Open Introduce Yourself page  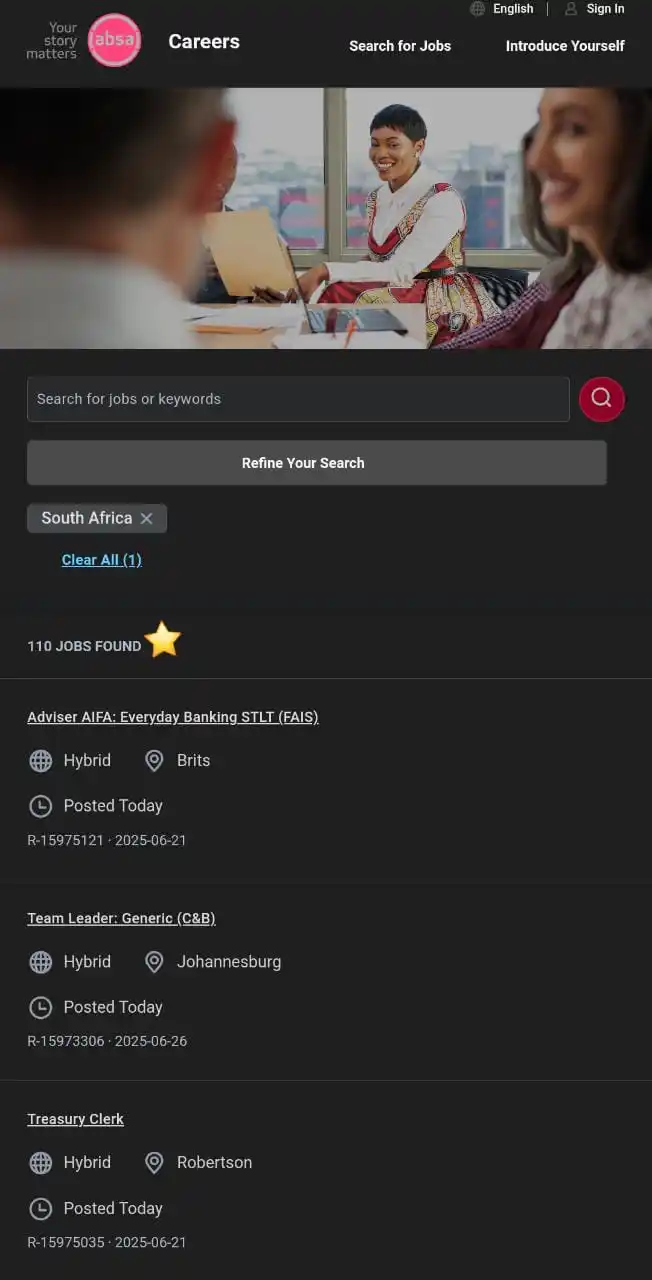tap(565, 46)
